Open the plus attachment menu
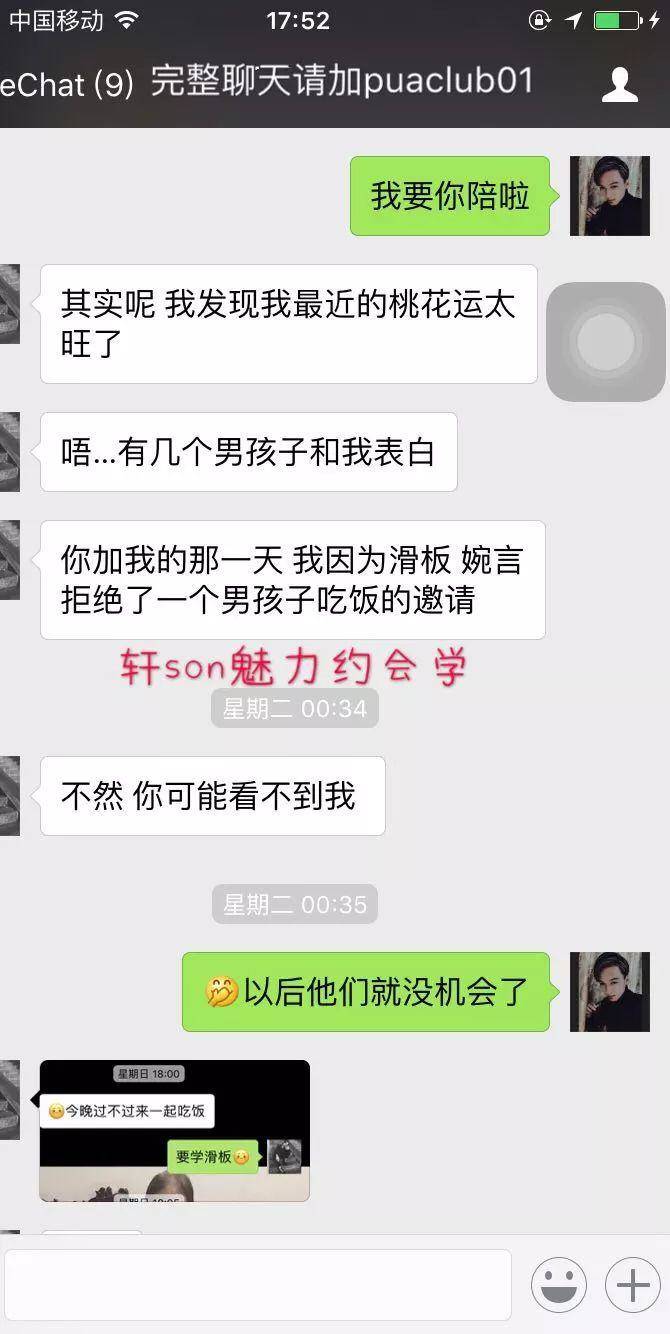670x1334 pixels. pos(633,1285)
